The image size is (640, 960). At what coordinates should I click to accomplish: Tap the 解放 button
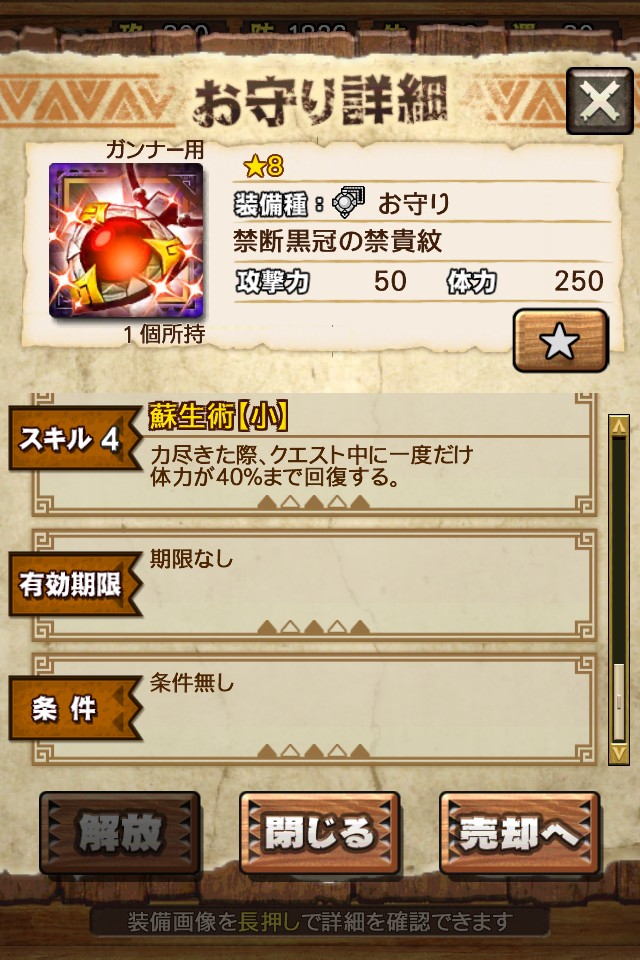[x=120, y=832]
